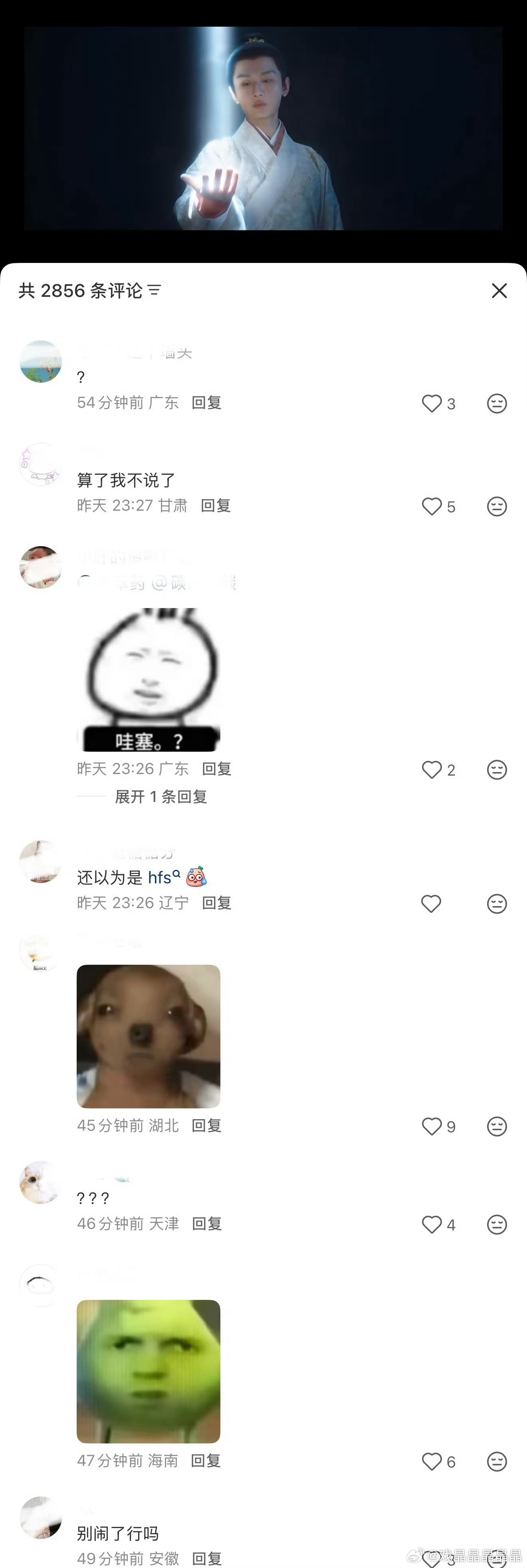Expand 展开 1 条回复

161,797
